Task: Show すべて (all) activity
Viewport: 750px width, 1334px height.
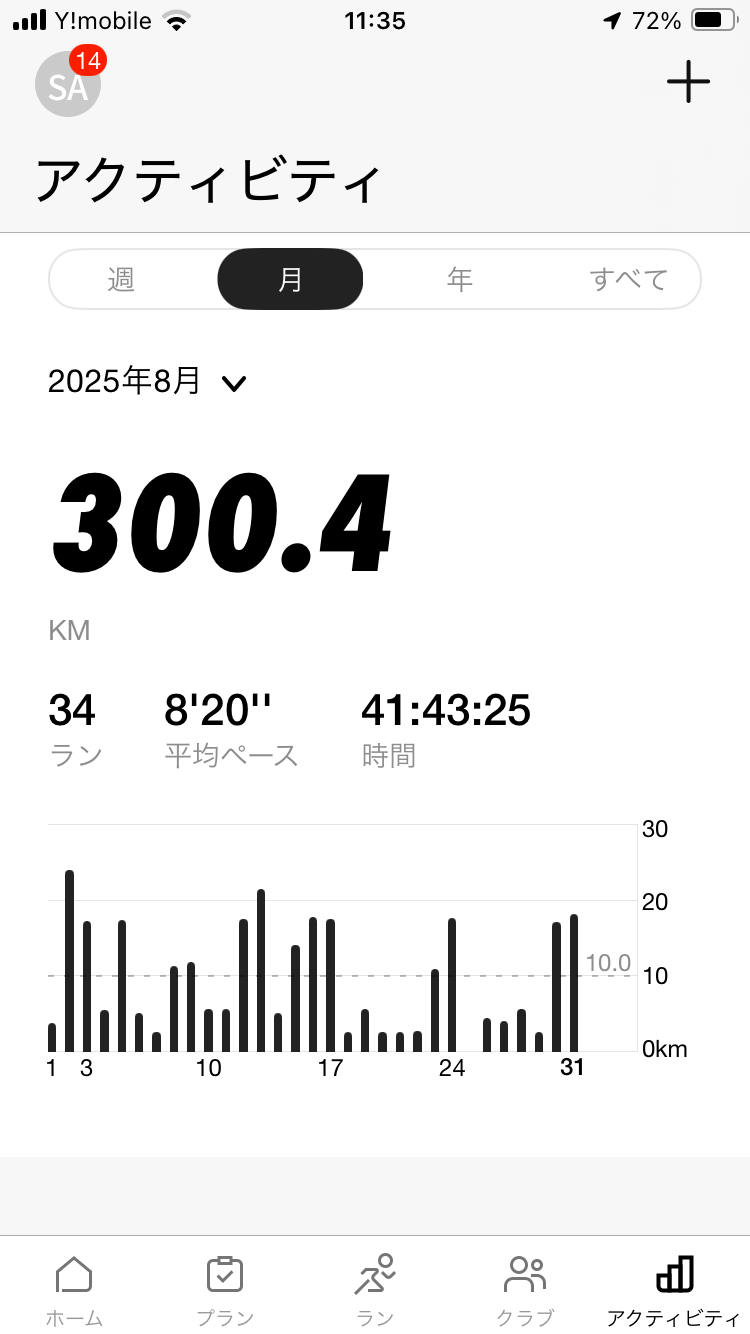Action: click(628, 279)
